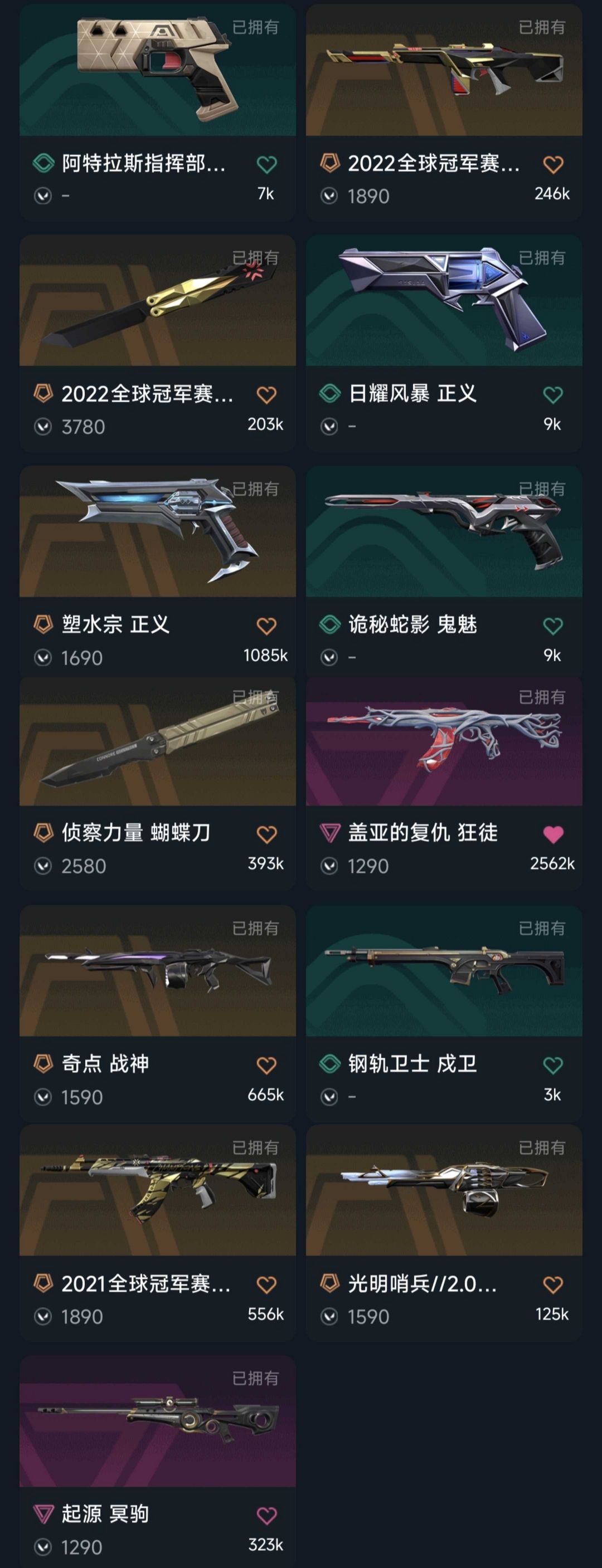Tap the heart on 光明哨兵//2.0 skin
The width and height of the screenshot is (602, 1568).
(552, 1285)
